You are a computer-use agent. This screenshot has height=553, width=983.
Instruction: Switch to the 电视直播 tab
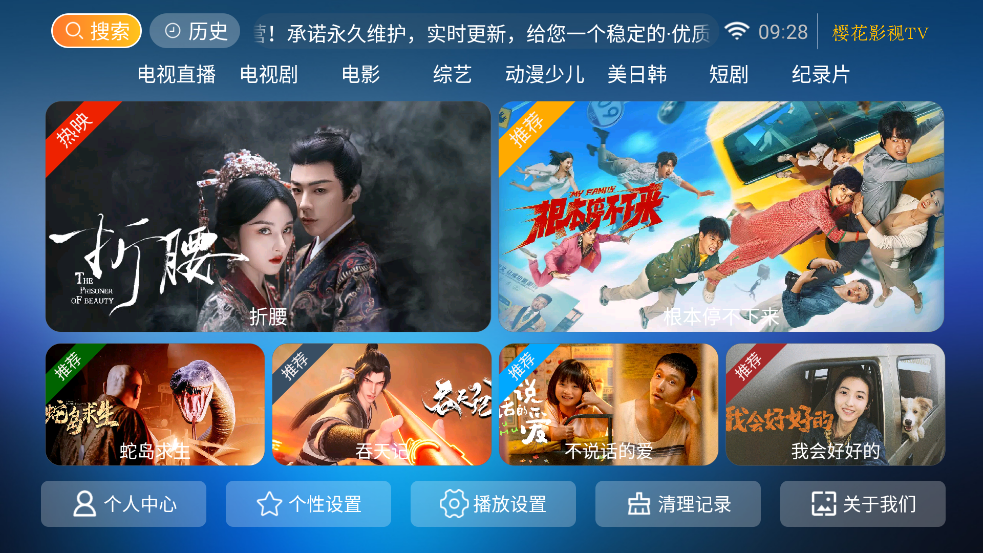[176, 74]
